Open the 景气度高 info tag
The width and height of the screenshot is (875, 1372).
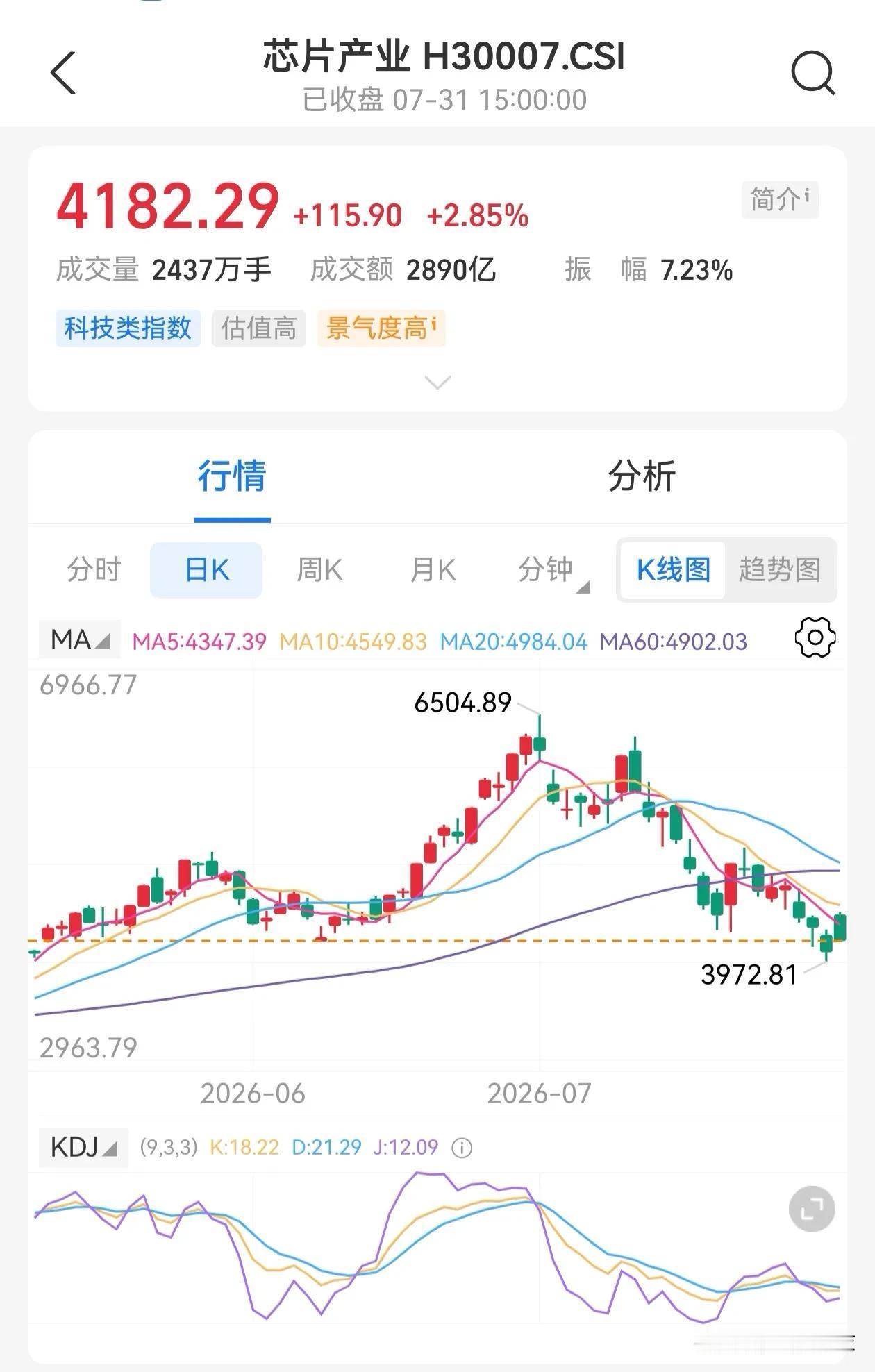tap(381, 328)
